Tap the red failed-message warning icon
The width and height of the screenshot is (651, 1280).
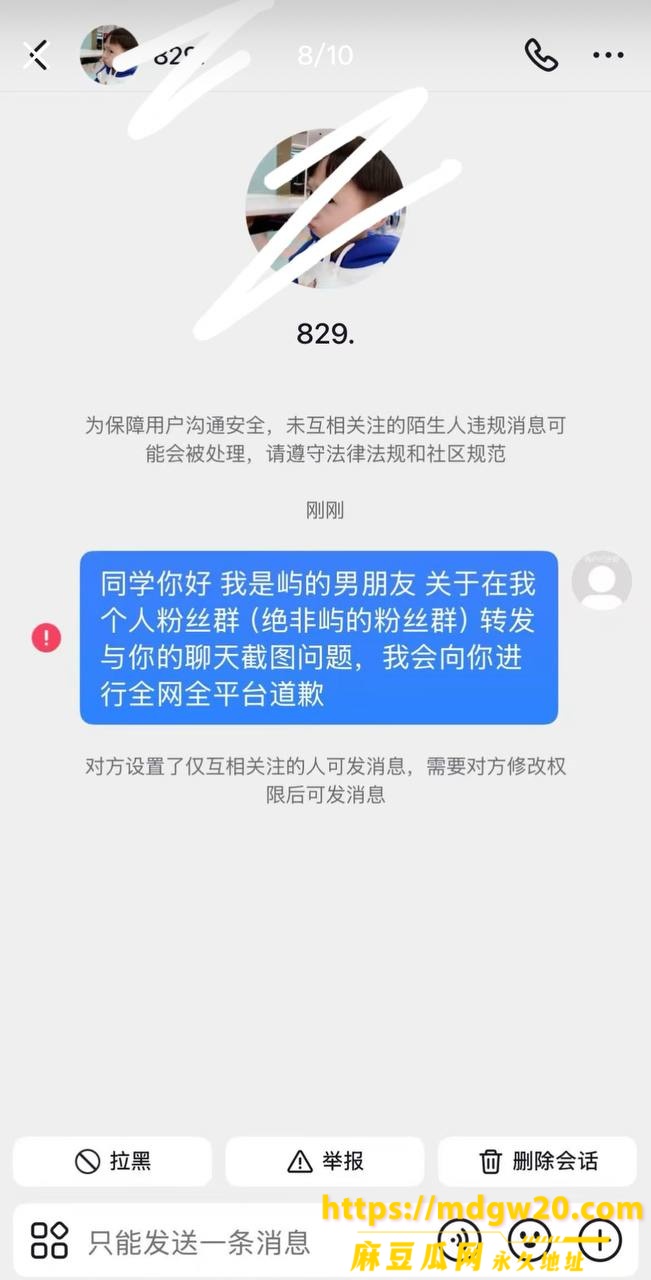[x=46, y=638]
